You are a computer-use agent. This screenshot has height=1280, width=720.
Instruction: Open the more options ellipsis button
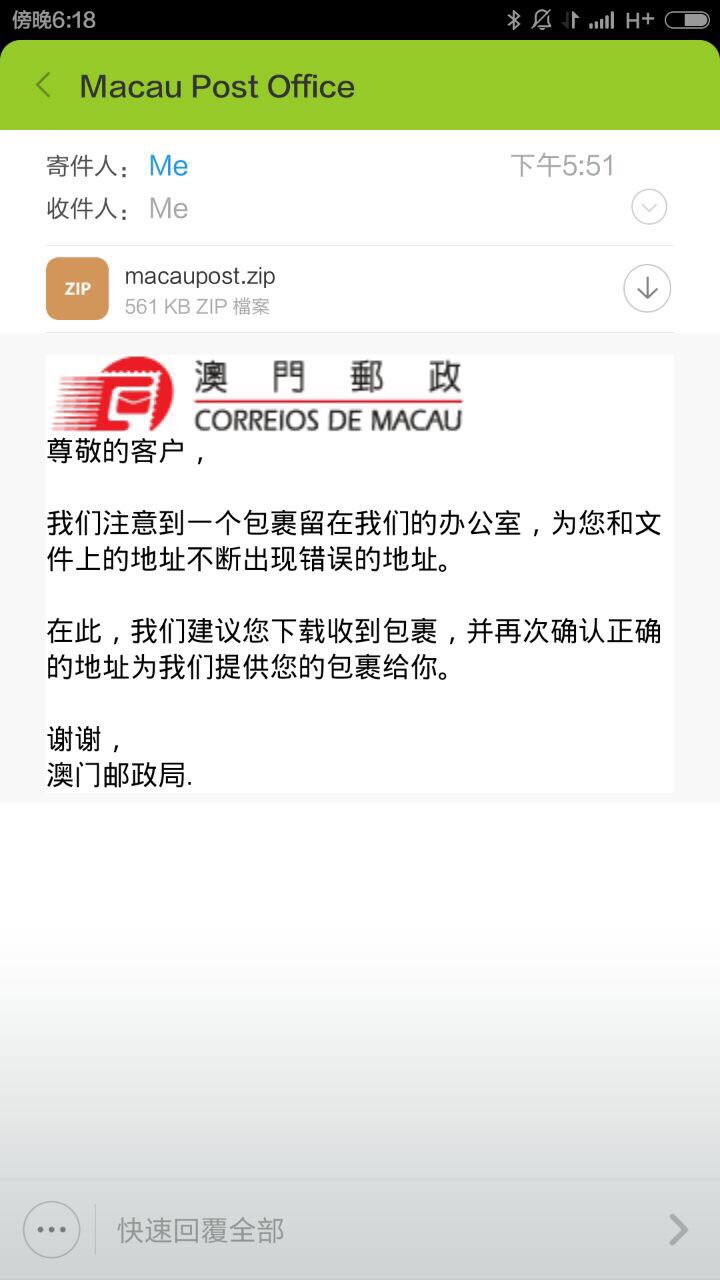(51, 1229)
